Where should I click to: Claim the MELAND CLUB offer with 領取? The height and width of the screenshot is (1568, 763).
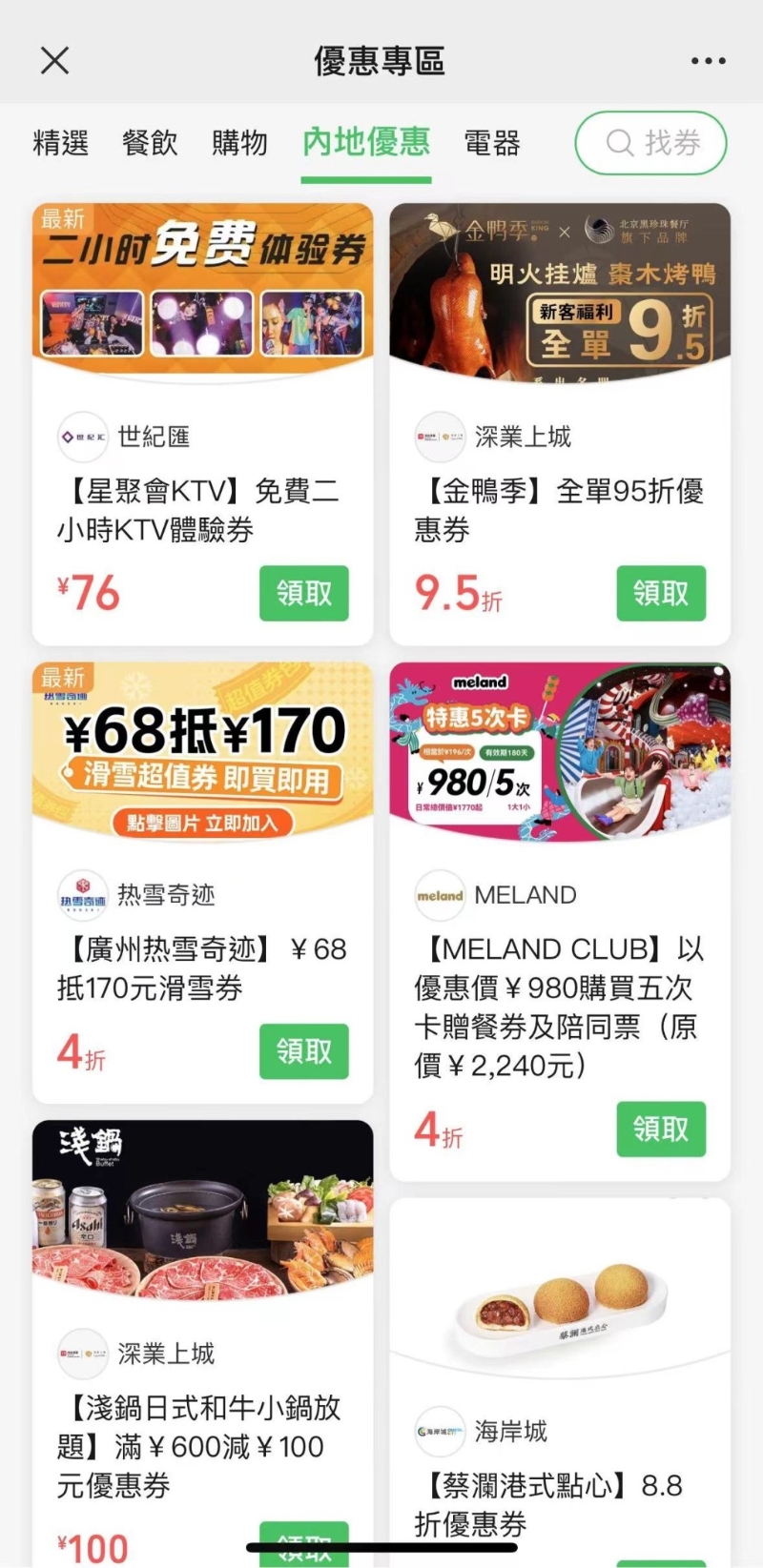pyautogui.click(x=661, y=1130)
